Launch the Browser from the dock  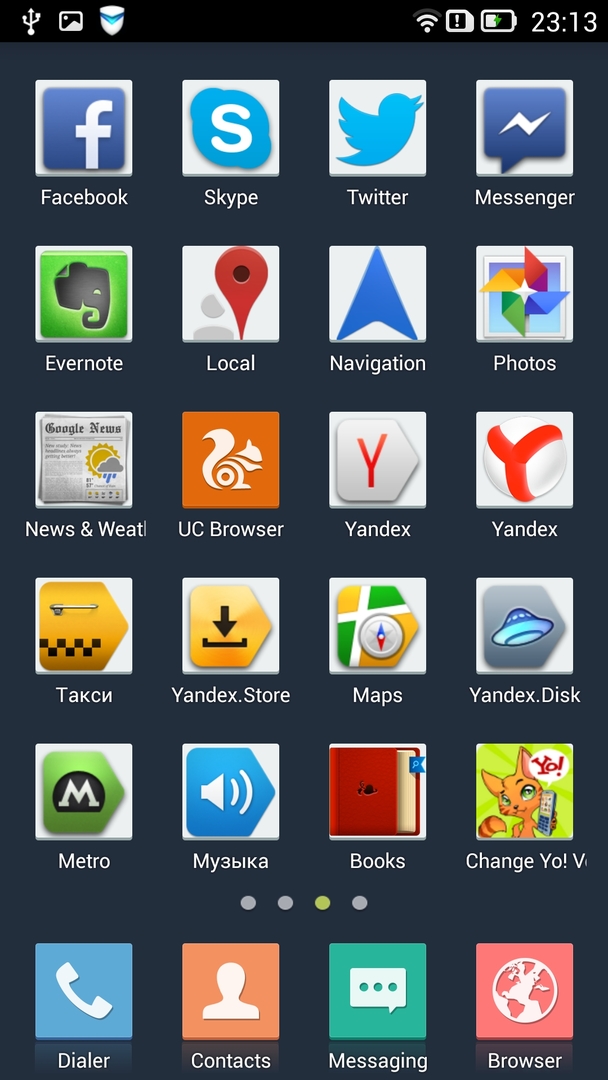[x=525, y=992]
